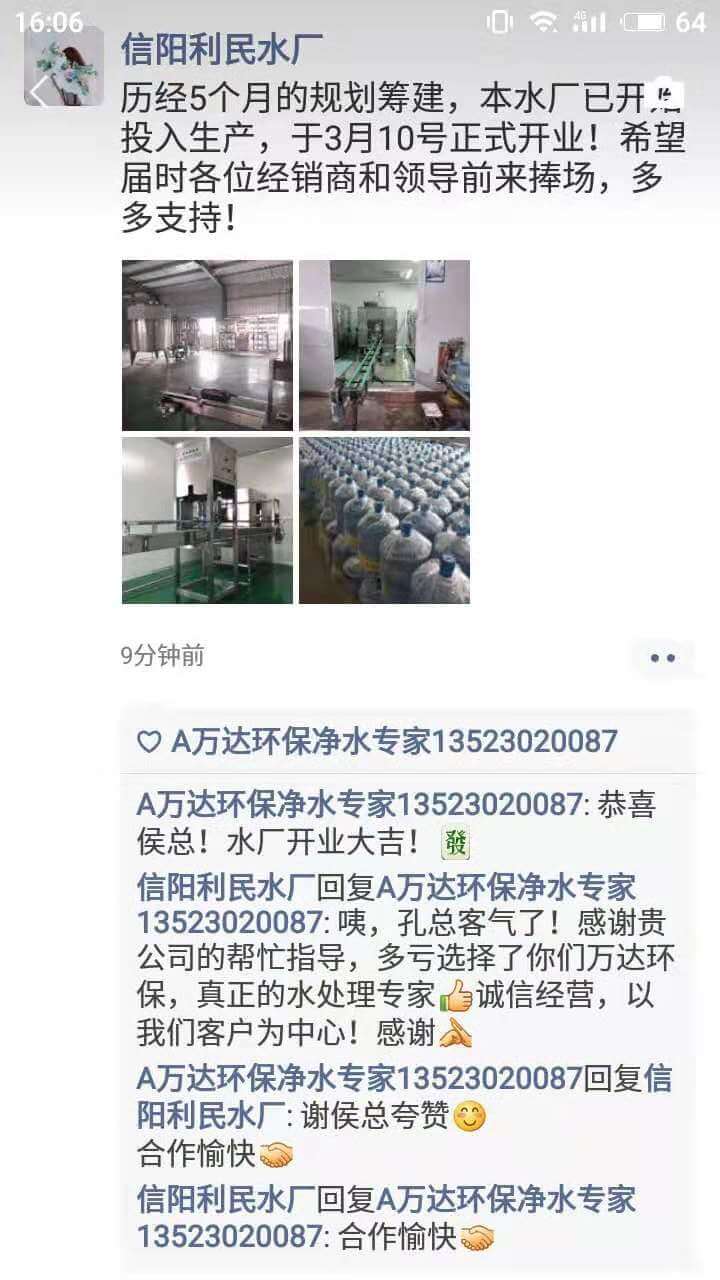Screen dimensions: 720x1280
Task: Open the top-left stainless tanks photo
Action: [x=207, y=344]
